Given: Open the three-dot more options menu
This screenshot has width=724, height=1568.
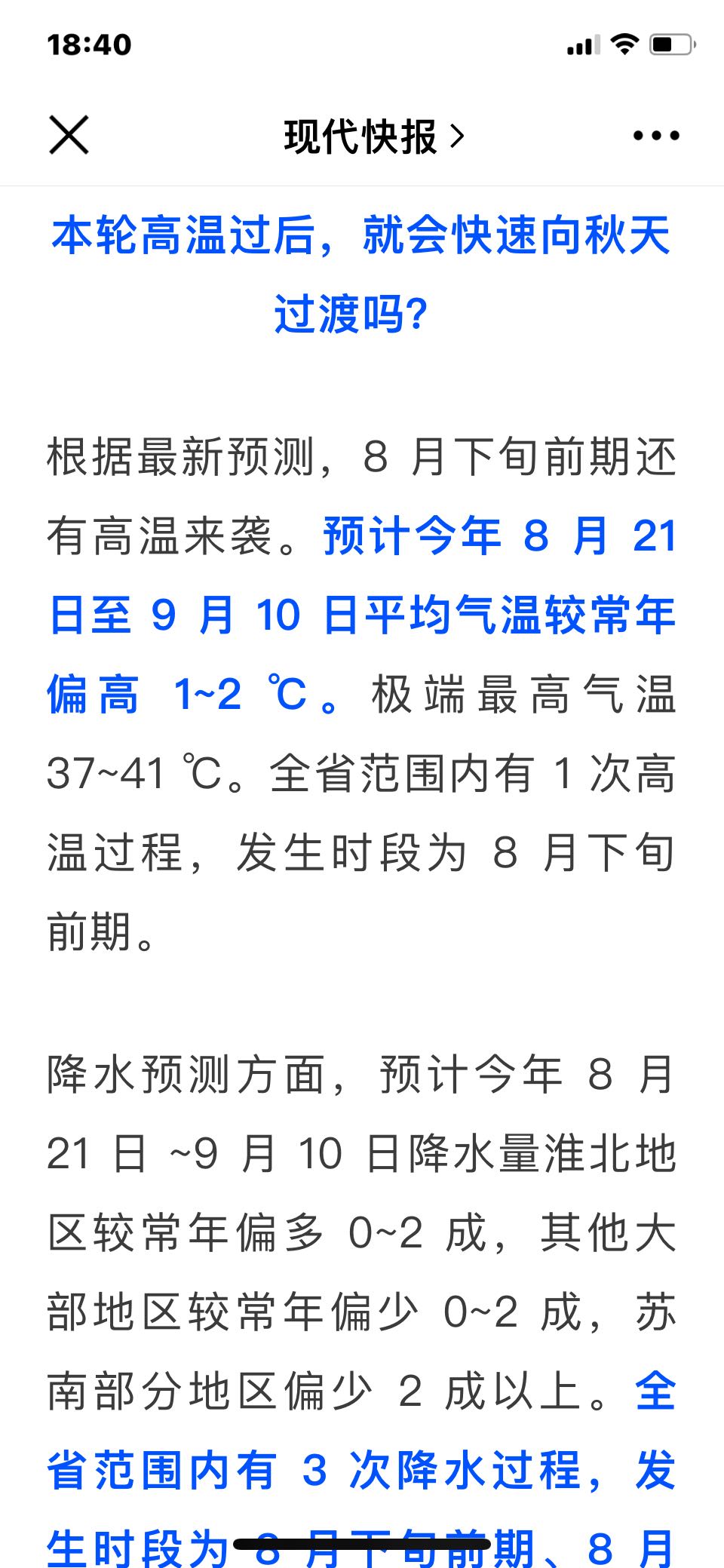Looking at the screenshot, I should (x=656, y=136).
